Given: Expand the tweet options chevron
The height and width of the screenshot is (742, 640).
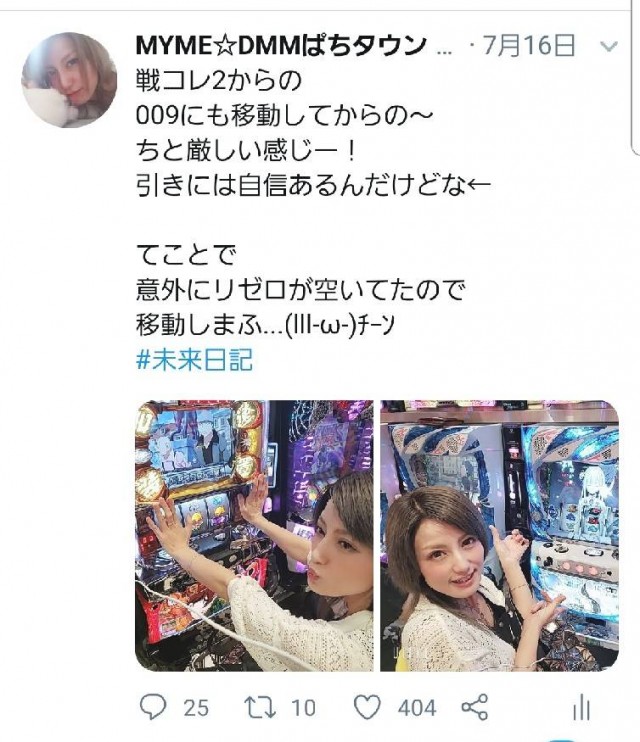Looking at the screenshot, I should (x=607, y=46).
